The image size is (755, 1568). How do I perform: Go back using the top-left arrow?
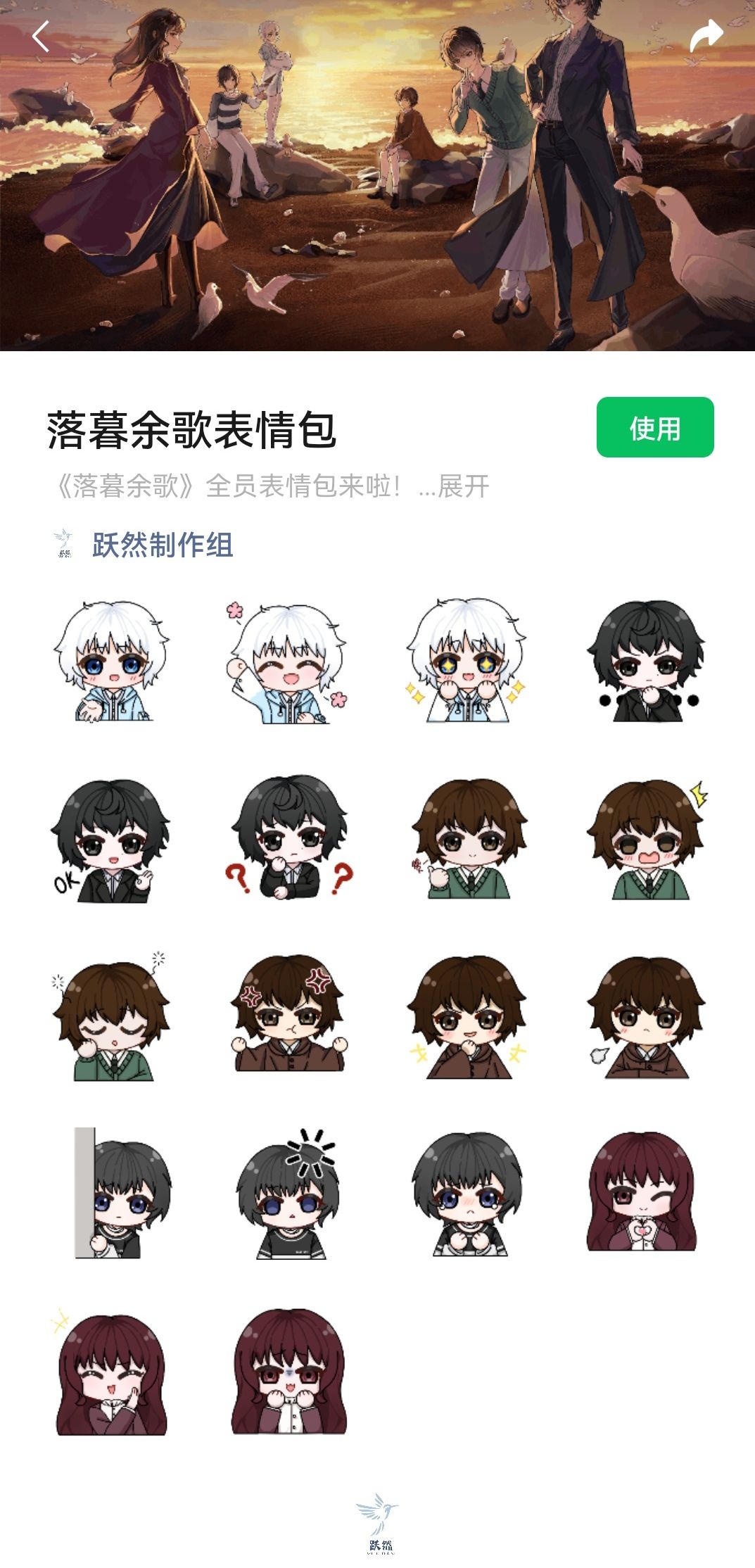[41, 37]
